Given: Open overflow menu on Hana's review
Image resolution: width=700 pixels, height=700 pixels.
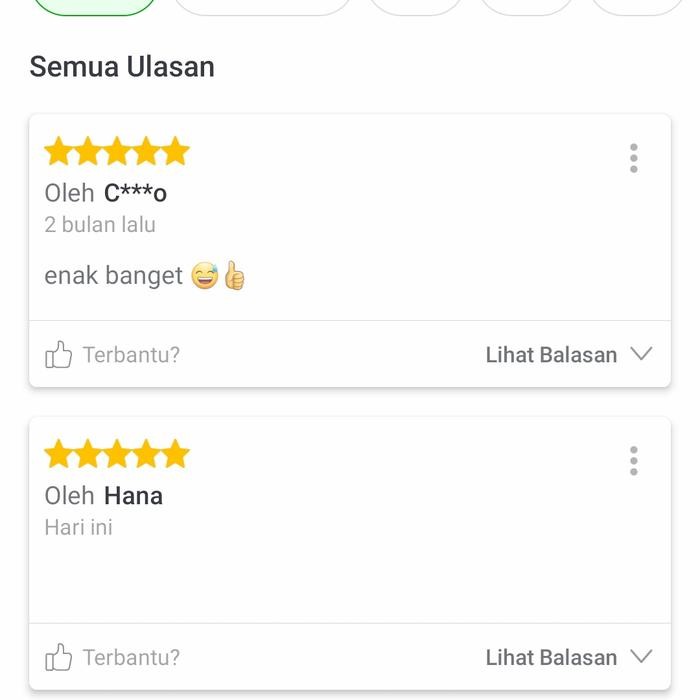Looking at the screenshot, I should coord(633,461).
